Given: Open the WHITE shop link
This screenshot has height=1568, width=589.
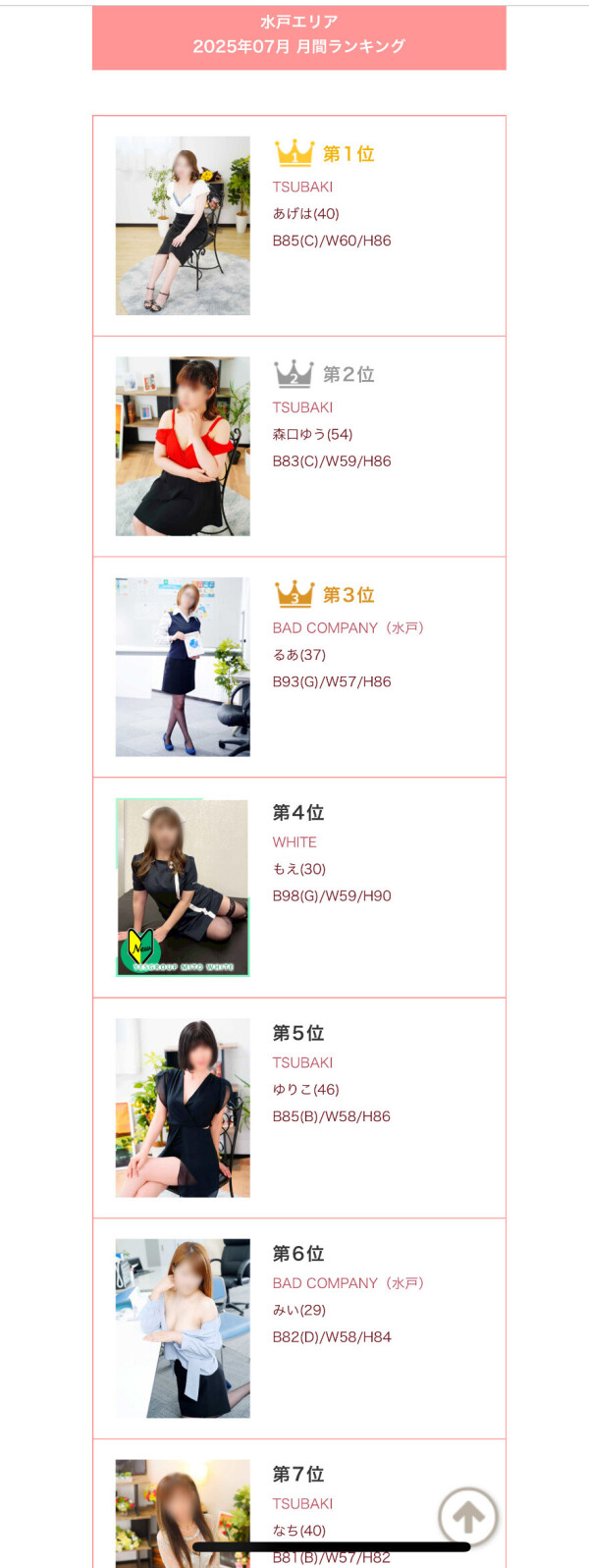Looking at the screenshot, I should point(294,842).
